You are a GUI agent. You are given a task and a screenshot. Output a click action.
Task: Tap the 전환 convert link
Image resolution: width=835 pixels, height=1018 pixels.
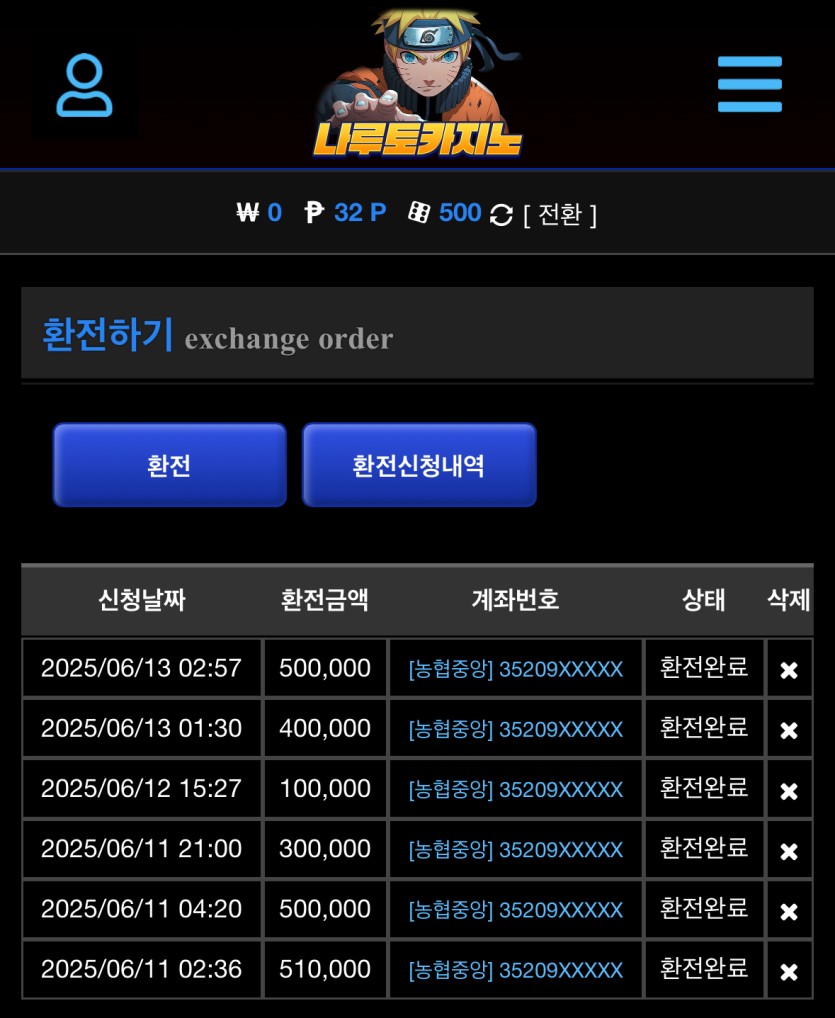coord(560,214)
